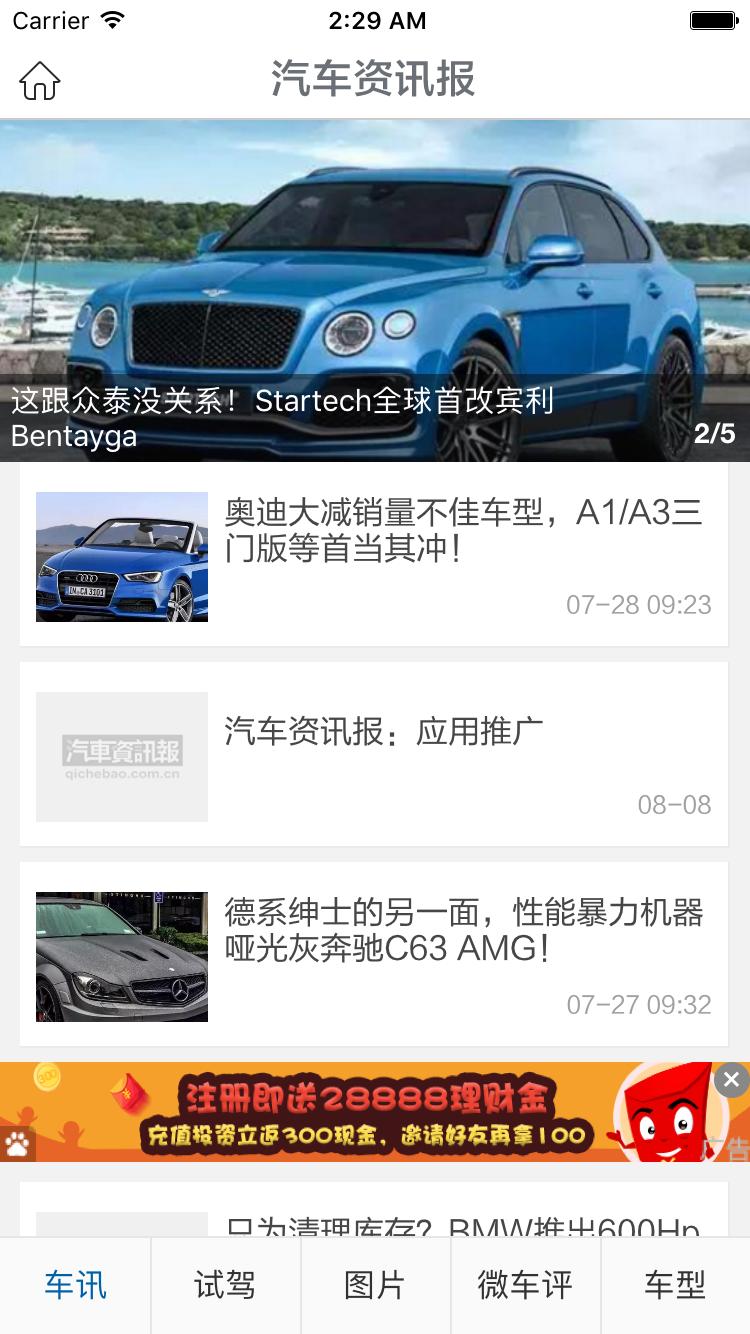Switch to the 试驾 tab

point(225,1285)
